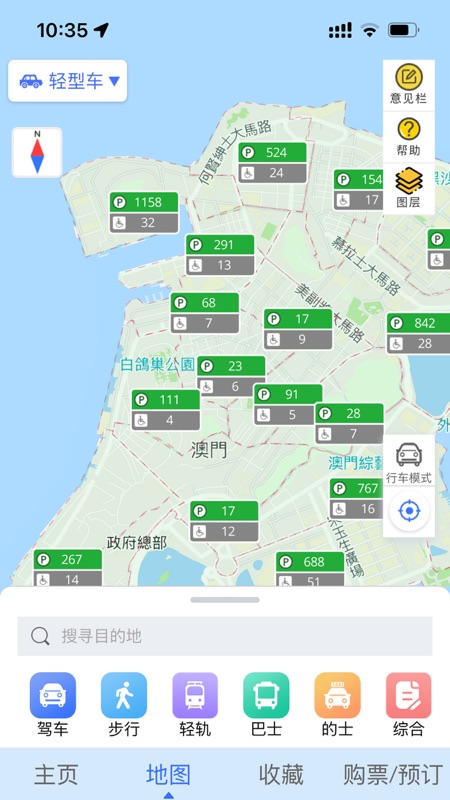Switch to the 主页 home tab

56,774
